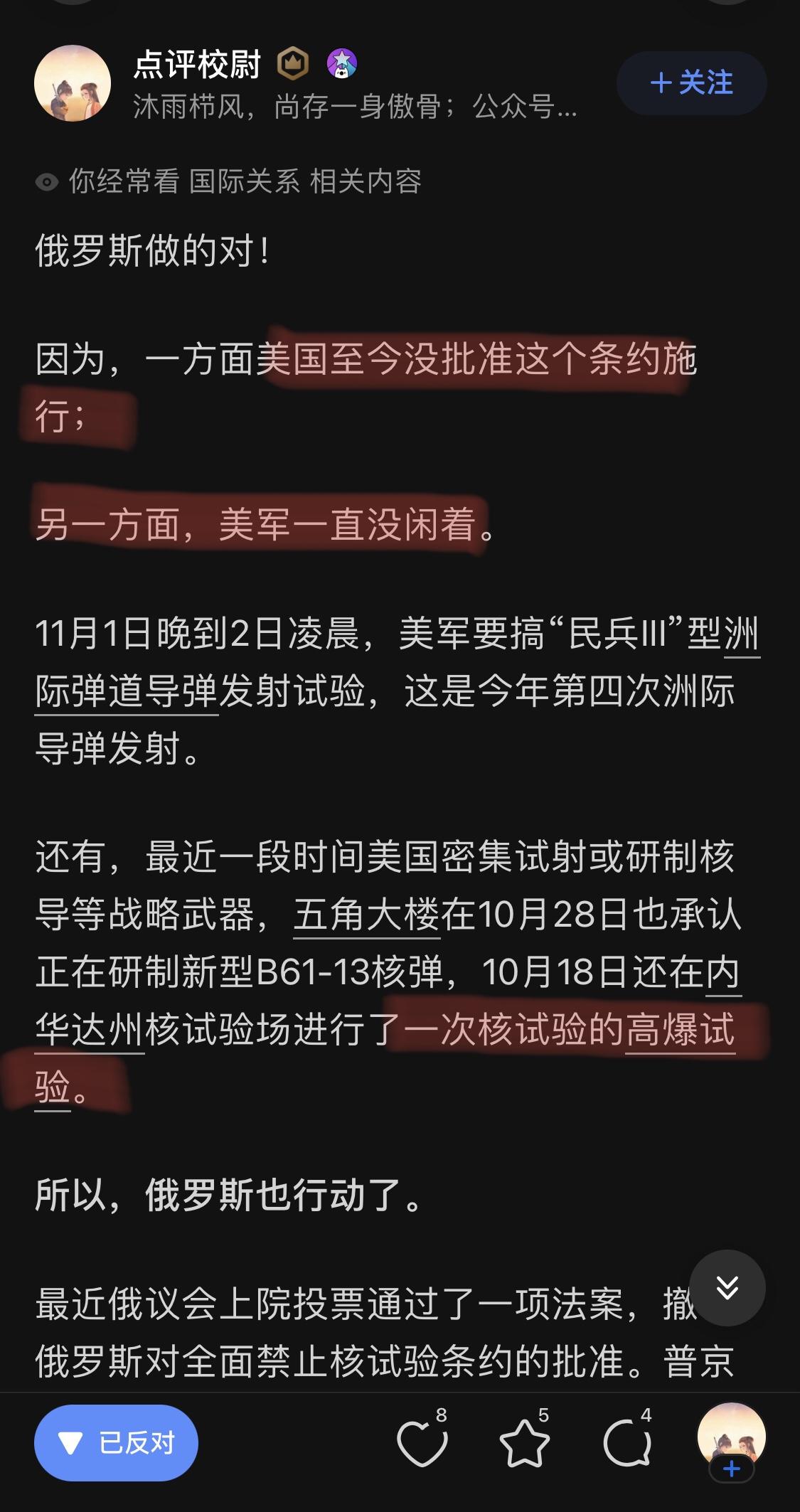This screenshot has height=1512, width=800.
Task: Open the 高爆试验 link
Action: coord(679,1030)
